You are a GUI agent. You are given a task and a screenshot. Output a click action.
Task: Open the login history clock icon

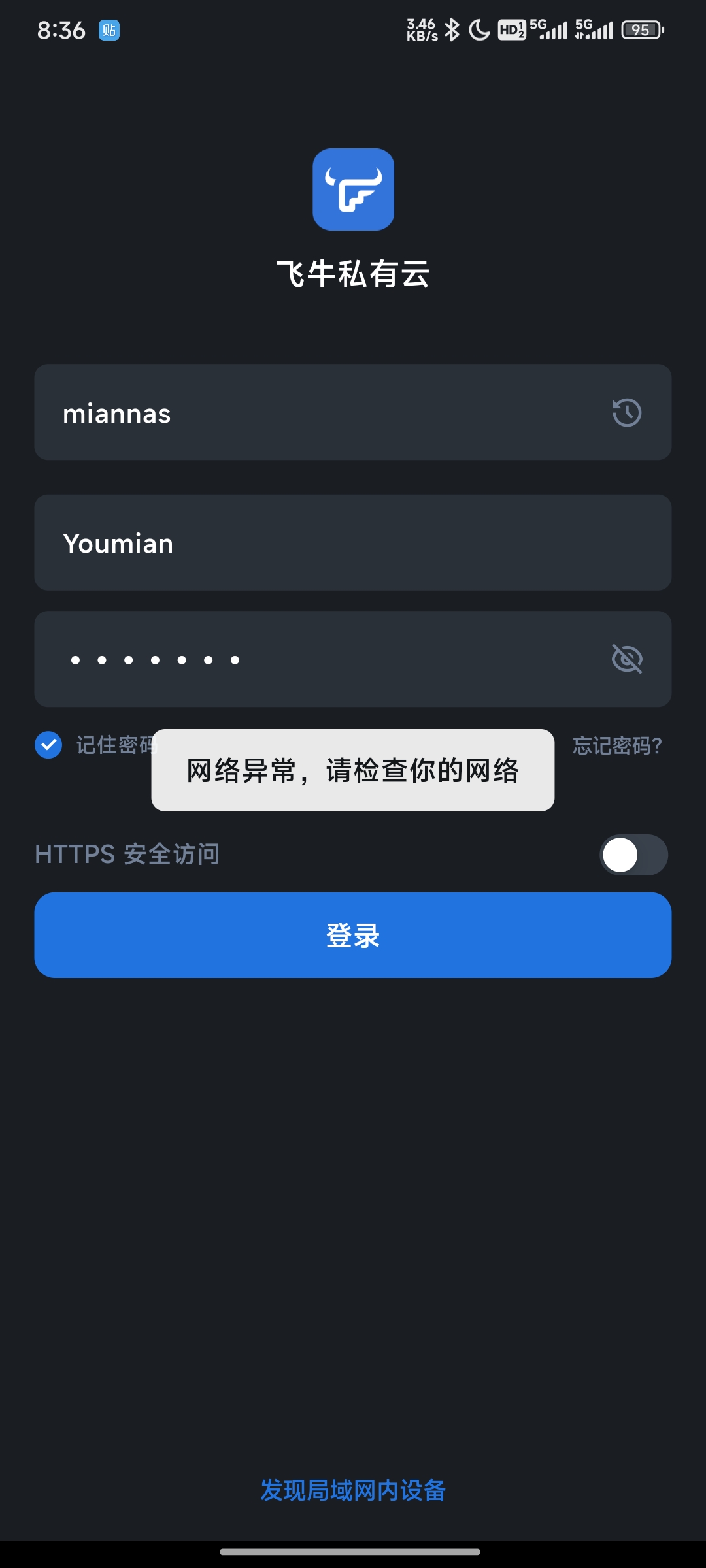626,413
